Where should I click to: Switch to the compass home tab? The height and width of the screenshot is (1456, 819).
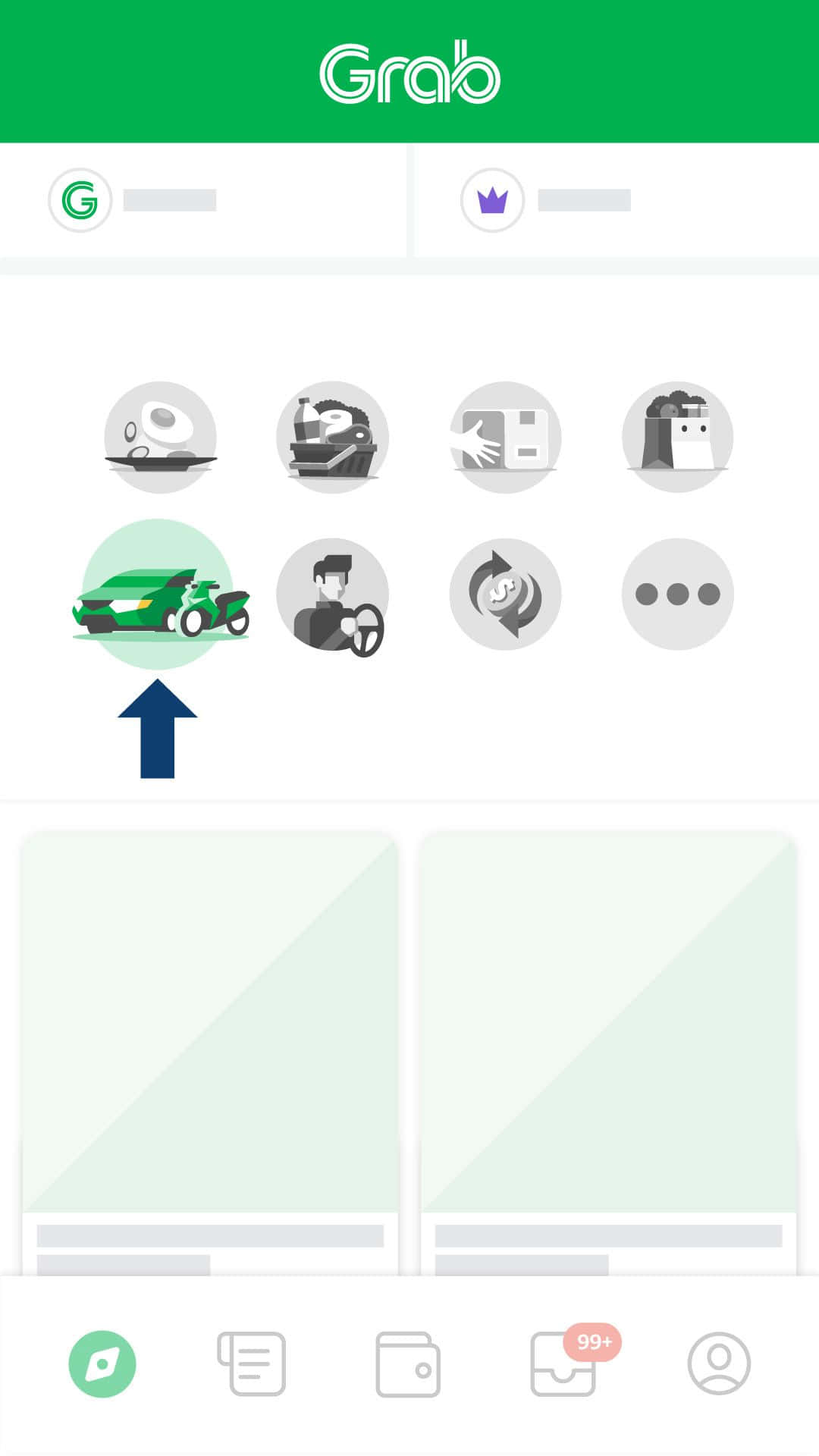(x=102, y=1364)
